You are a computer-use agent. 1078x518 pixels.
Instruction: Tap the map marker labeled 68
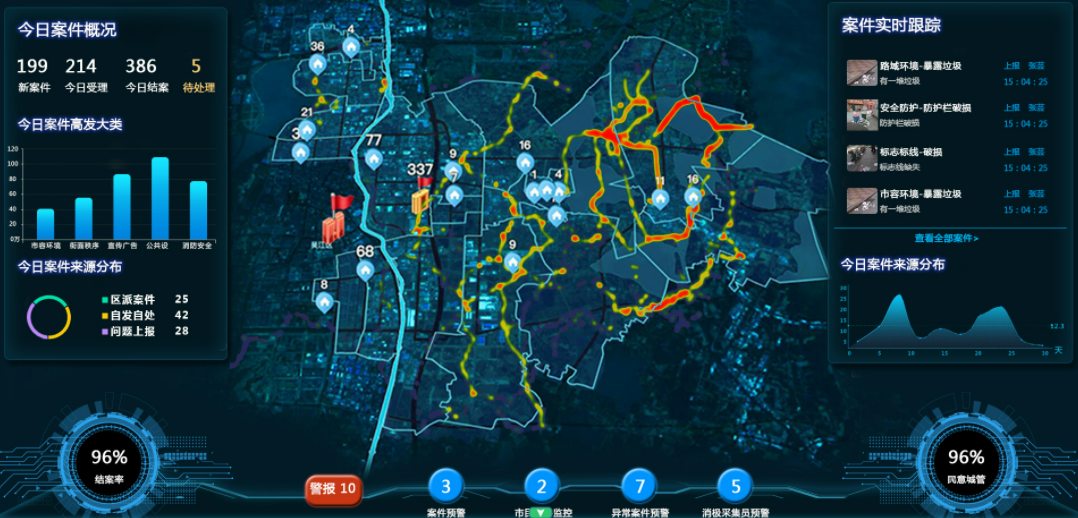(x=365, y=269)
